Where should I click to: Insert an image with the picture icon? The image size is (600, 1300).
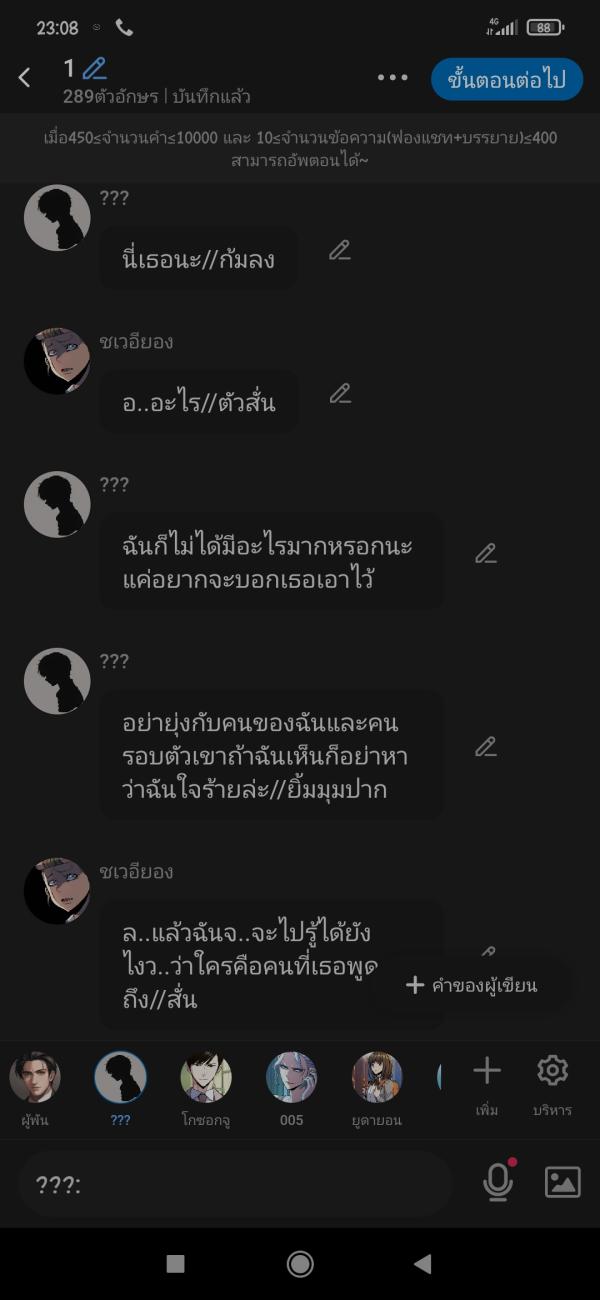click(562, 1182)
